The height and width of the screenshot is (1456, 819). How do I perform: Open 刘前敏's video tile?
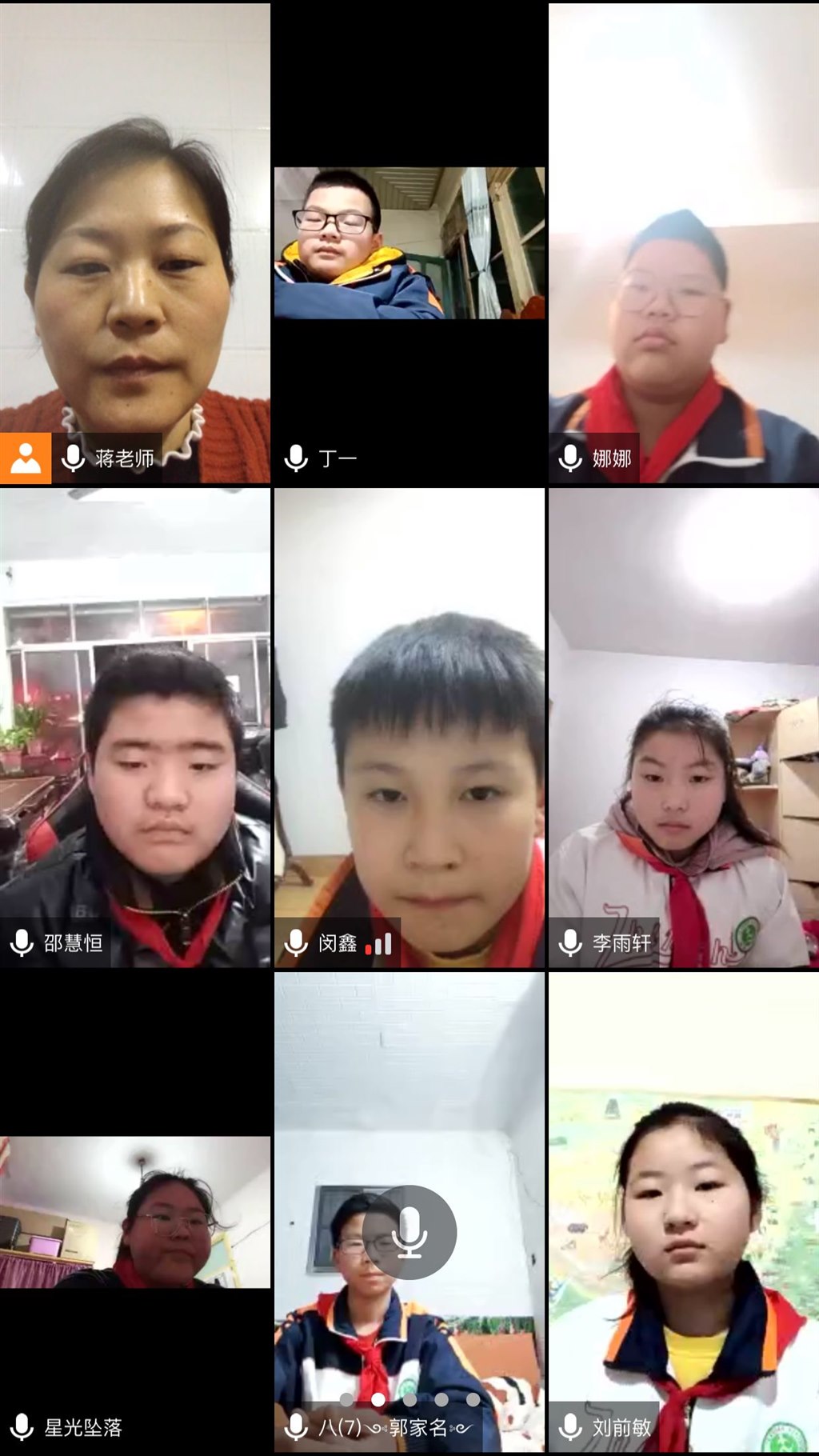click(684, 1211)
